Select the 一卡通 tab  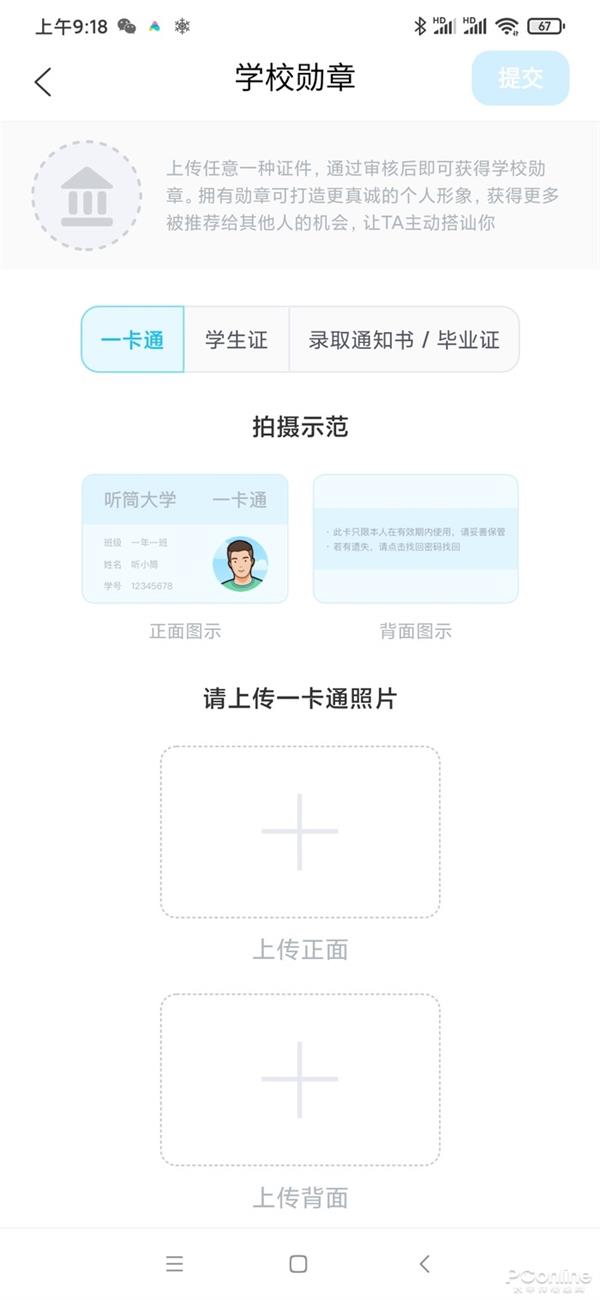(132, 340)
